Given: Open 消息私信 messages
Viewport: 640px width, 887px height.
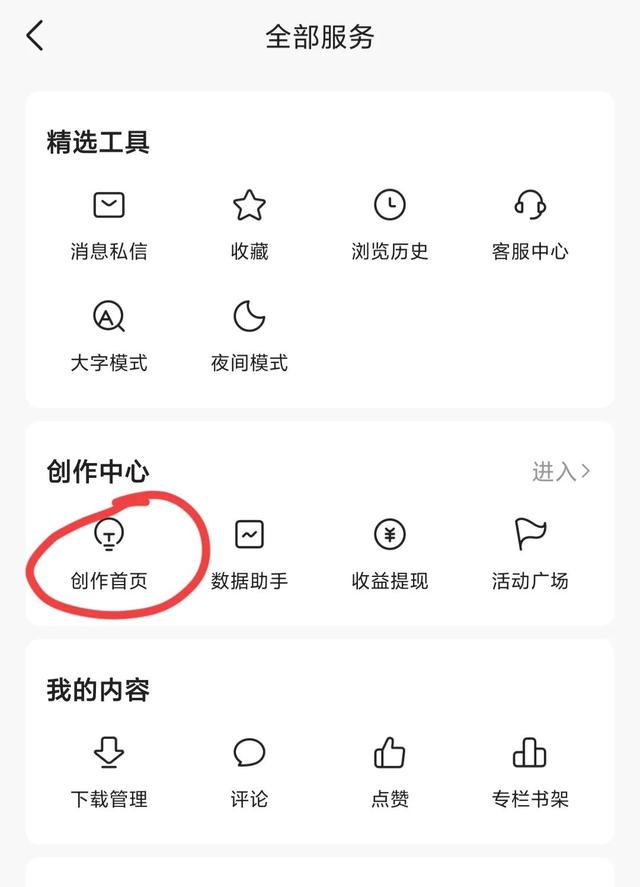Looking at the screenshot, I should pos(109,223).
